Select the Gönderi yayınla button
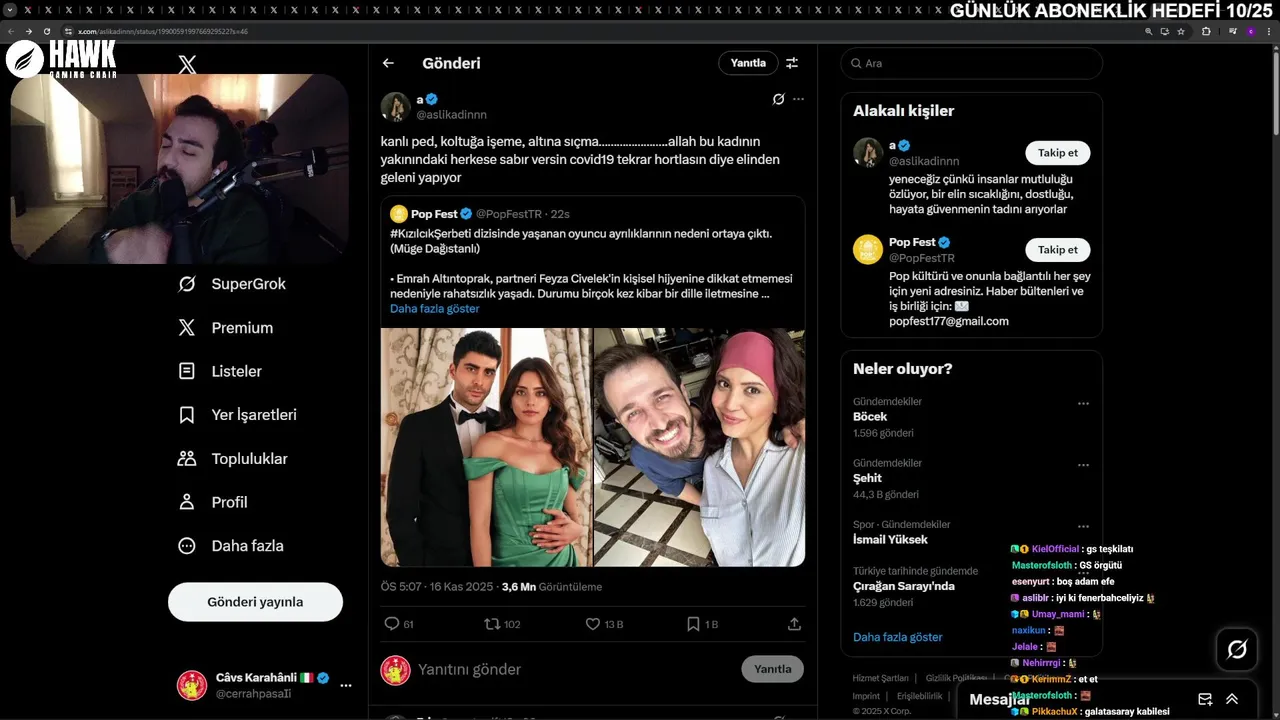The image size is (1280, 720). coord(255,602)
